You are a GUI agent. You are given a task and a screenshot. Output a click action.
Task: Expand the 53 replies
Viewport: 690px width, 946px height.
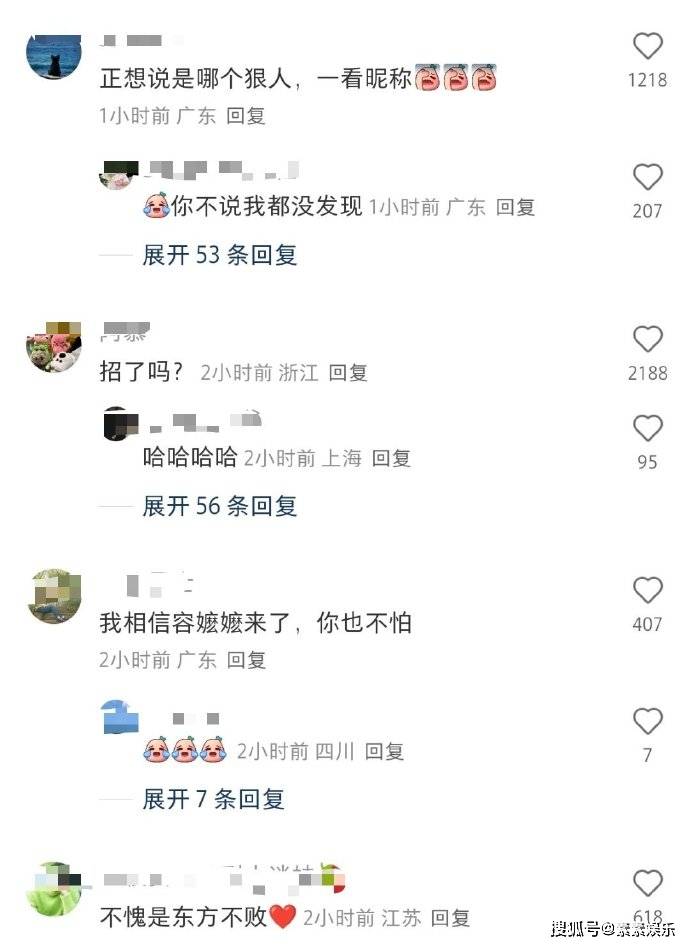pos(219,255)
